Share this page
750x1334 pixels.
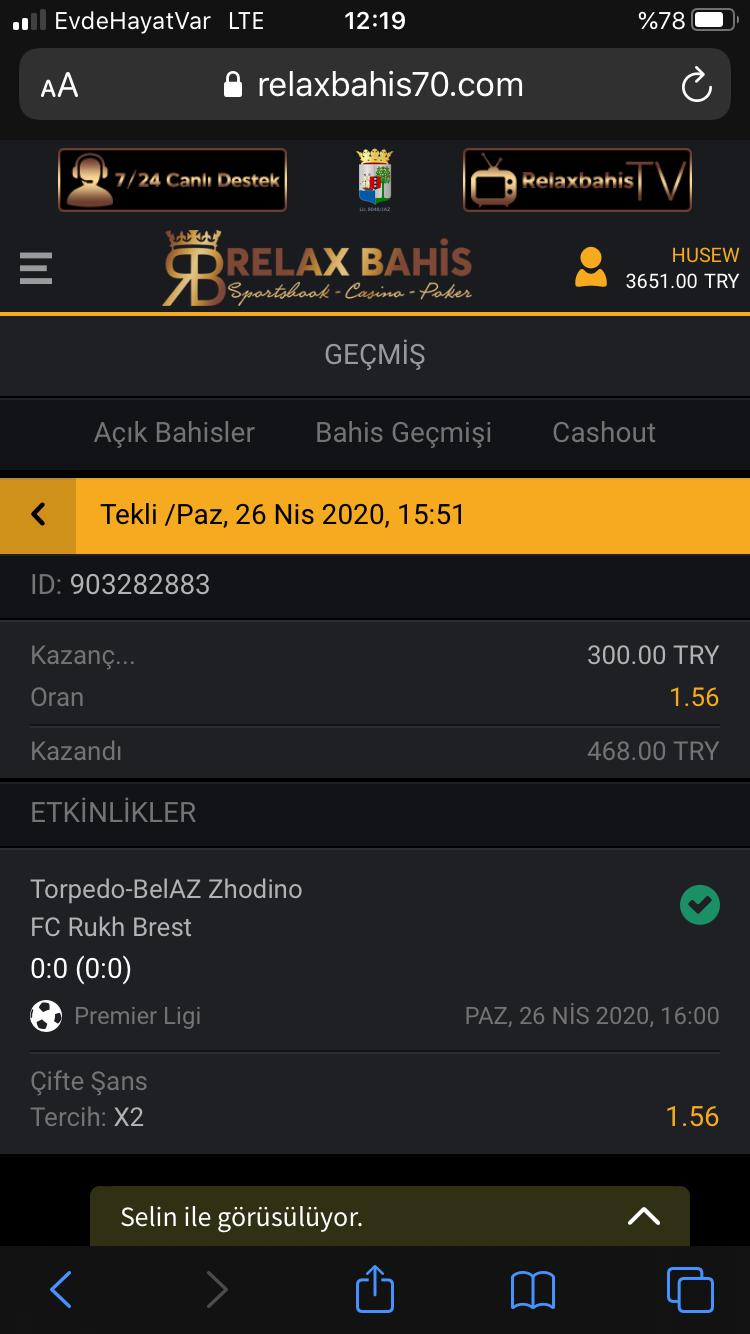[x=375, y=1288]
